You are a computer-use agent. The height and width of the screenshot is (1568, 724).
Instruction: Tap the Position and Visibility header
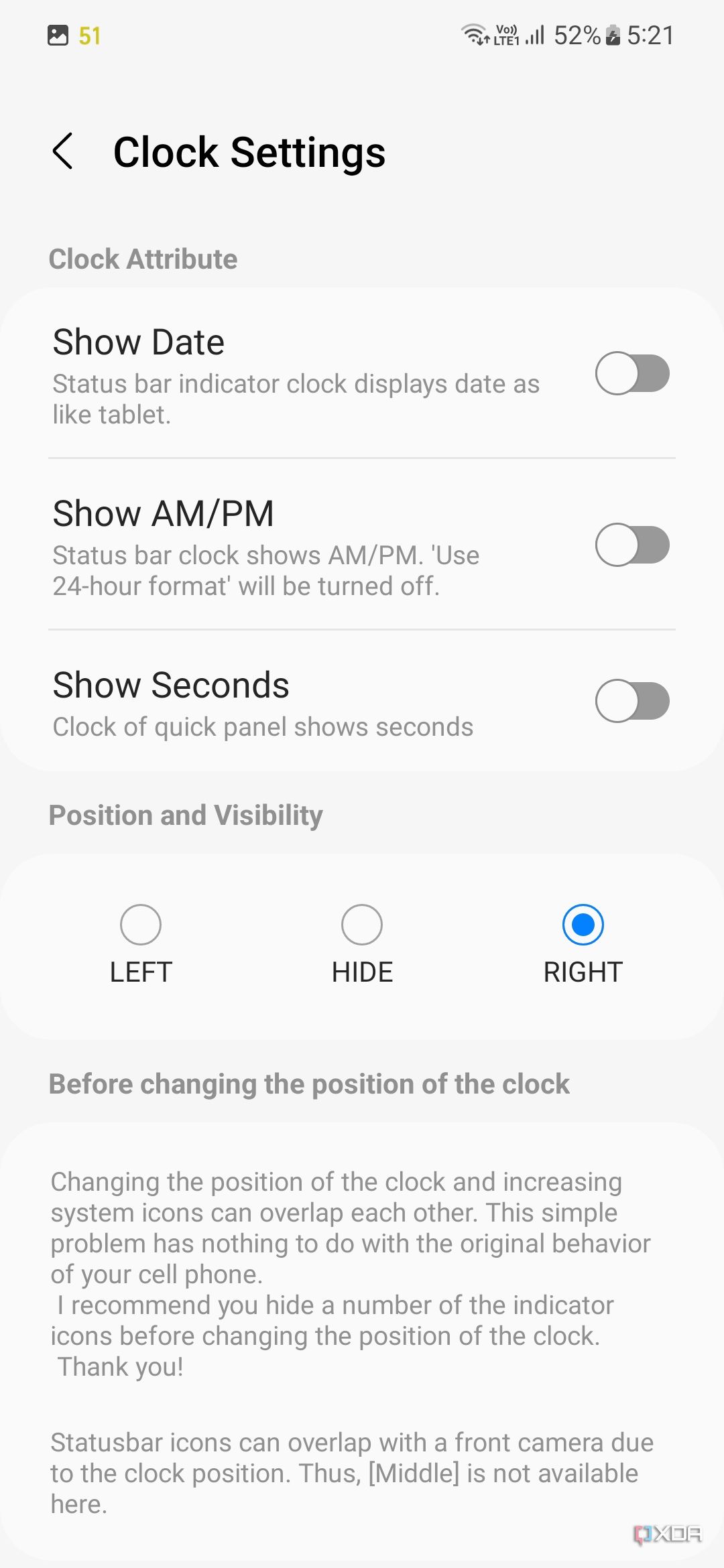pyautogui.click(x=186, y=815)
